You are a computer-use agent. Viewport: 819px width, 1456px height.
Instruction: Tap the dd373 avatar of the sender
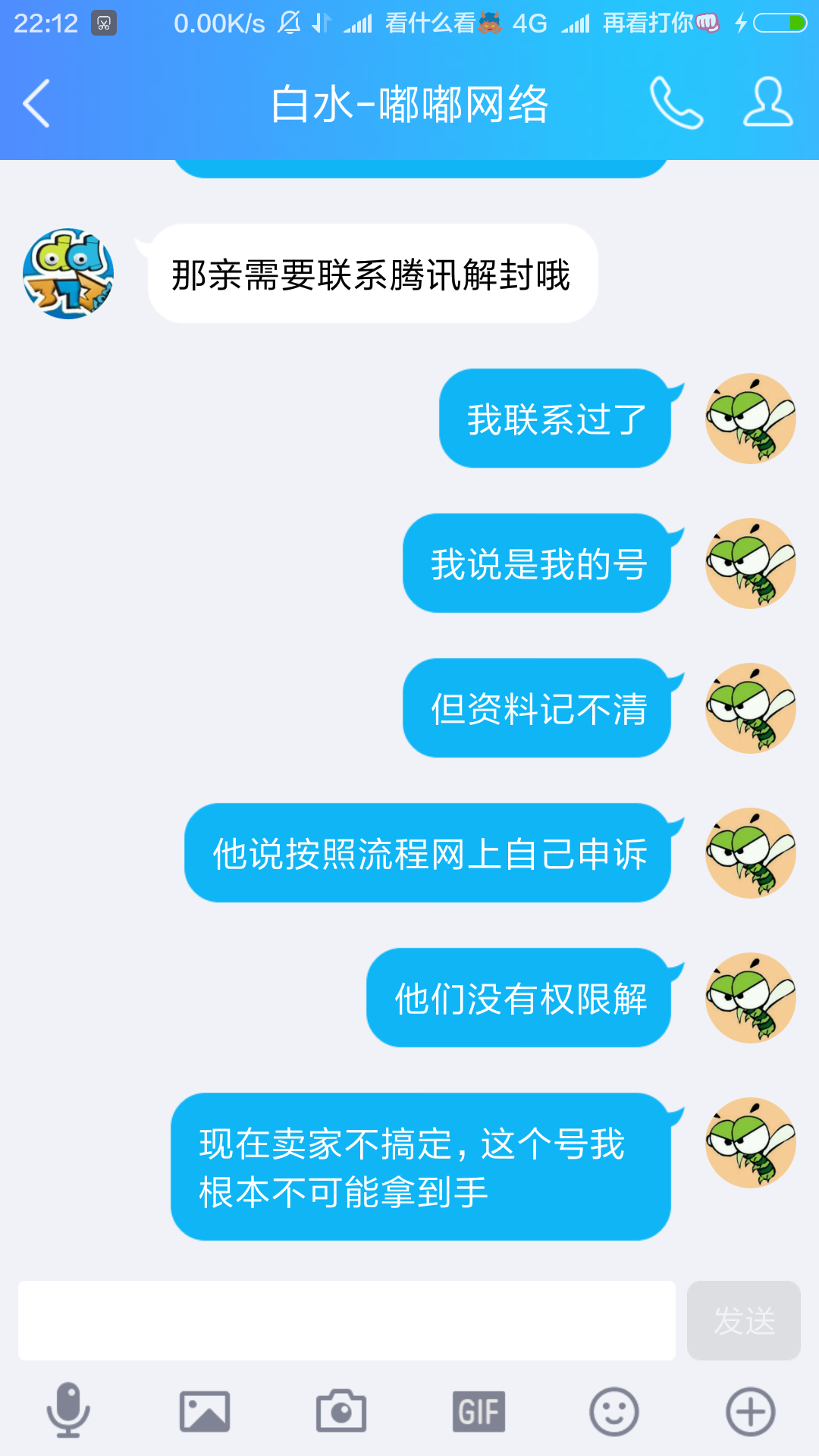[68, 274]
